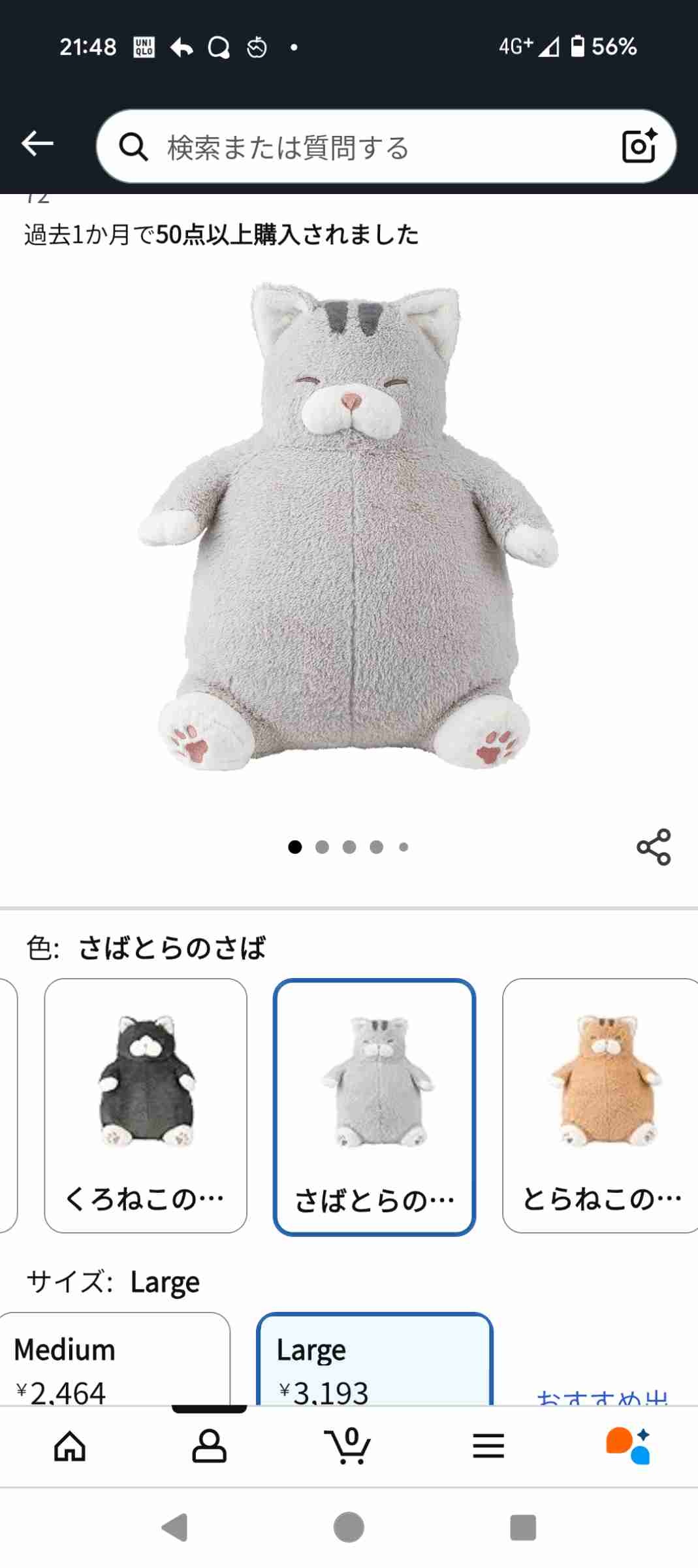Go back using the header arrow

[x=37, y=144]
